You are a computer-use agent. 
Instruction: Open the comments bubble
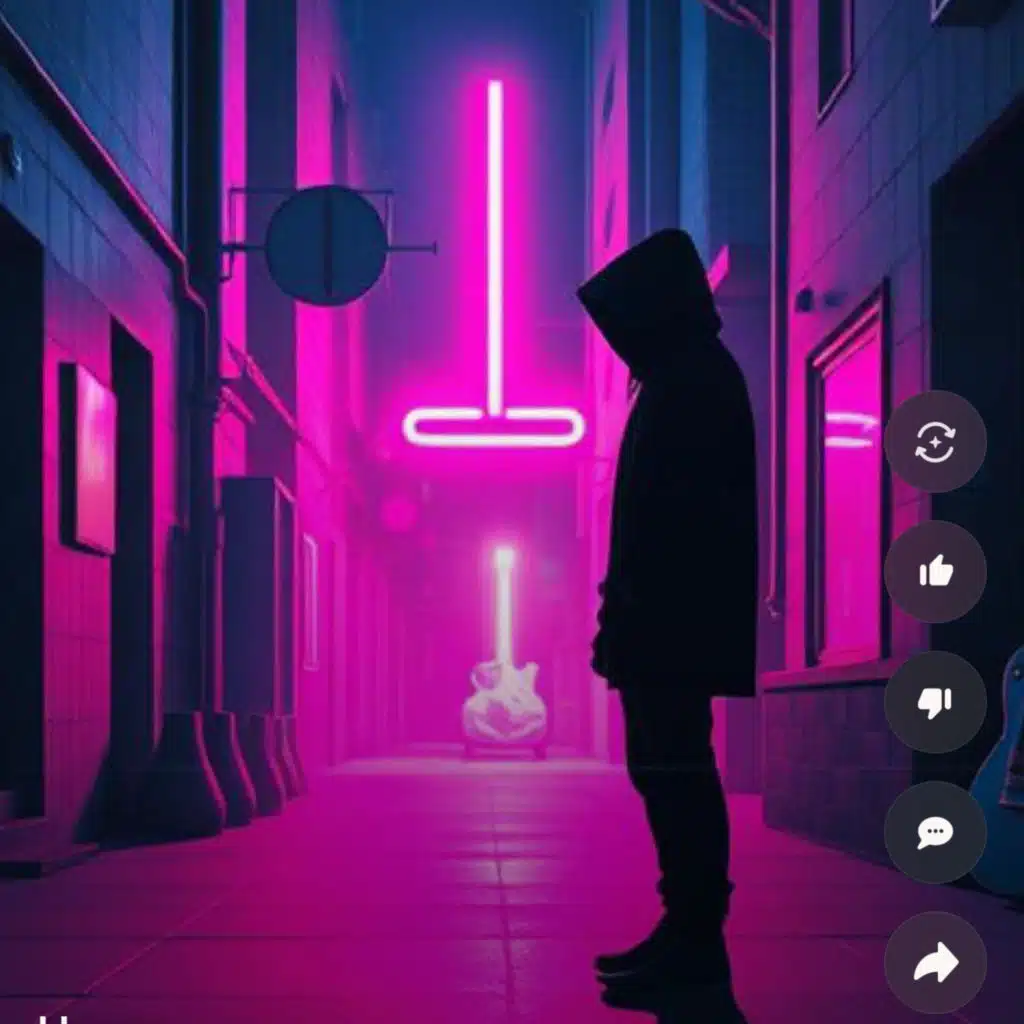point(935,833)
